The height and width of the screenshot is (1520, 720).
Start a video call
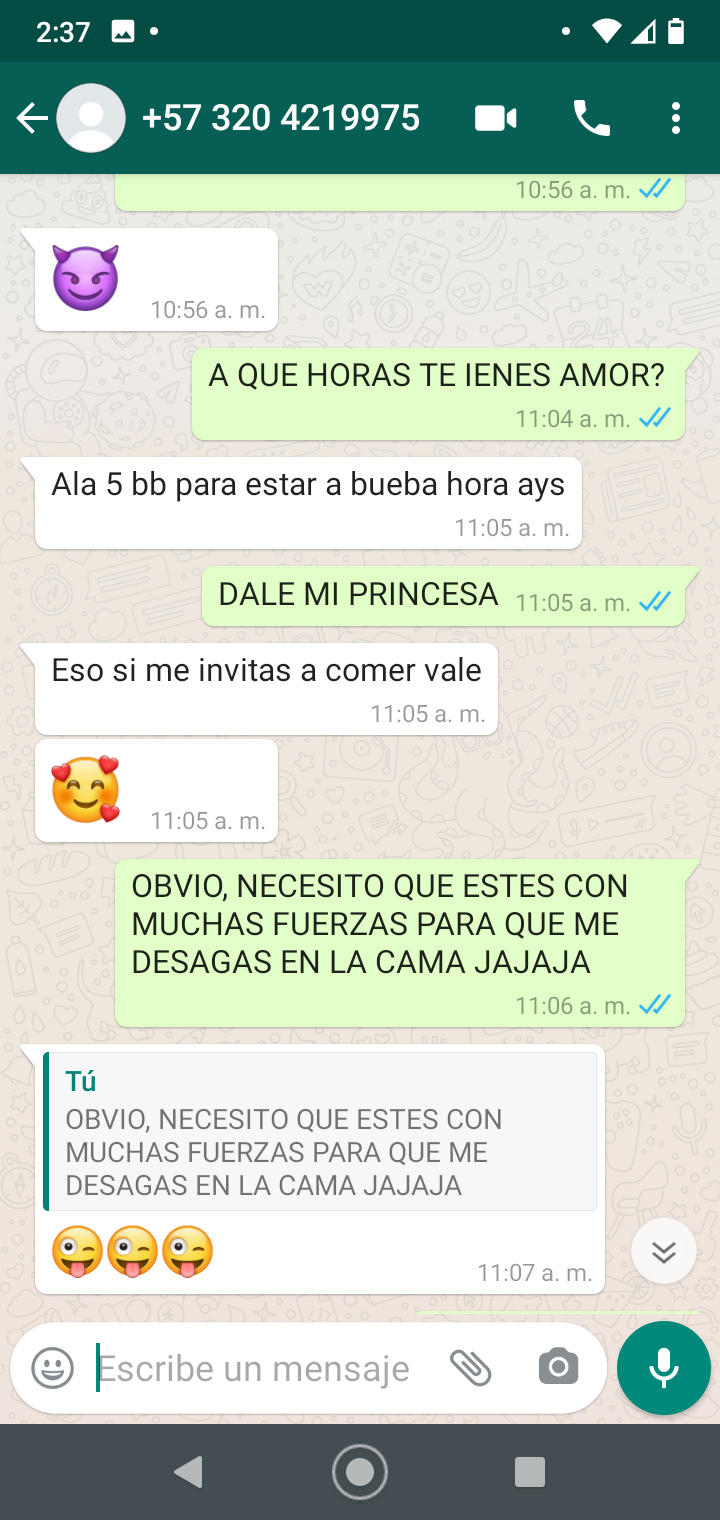[x=495, y=119]
